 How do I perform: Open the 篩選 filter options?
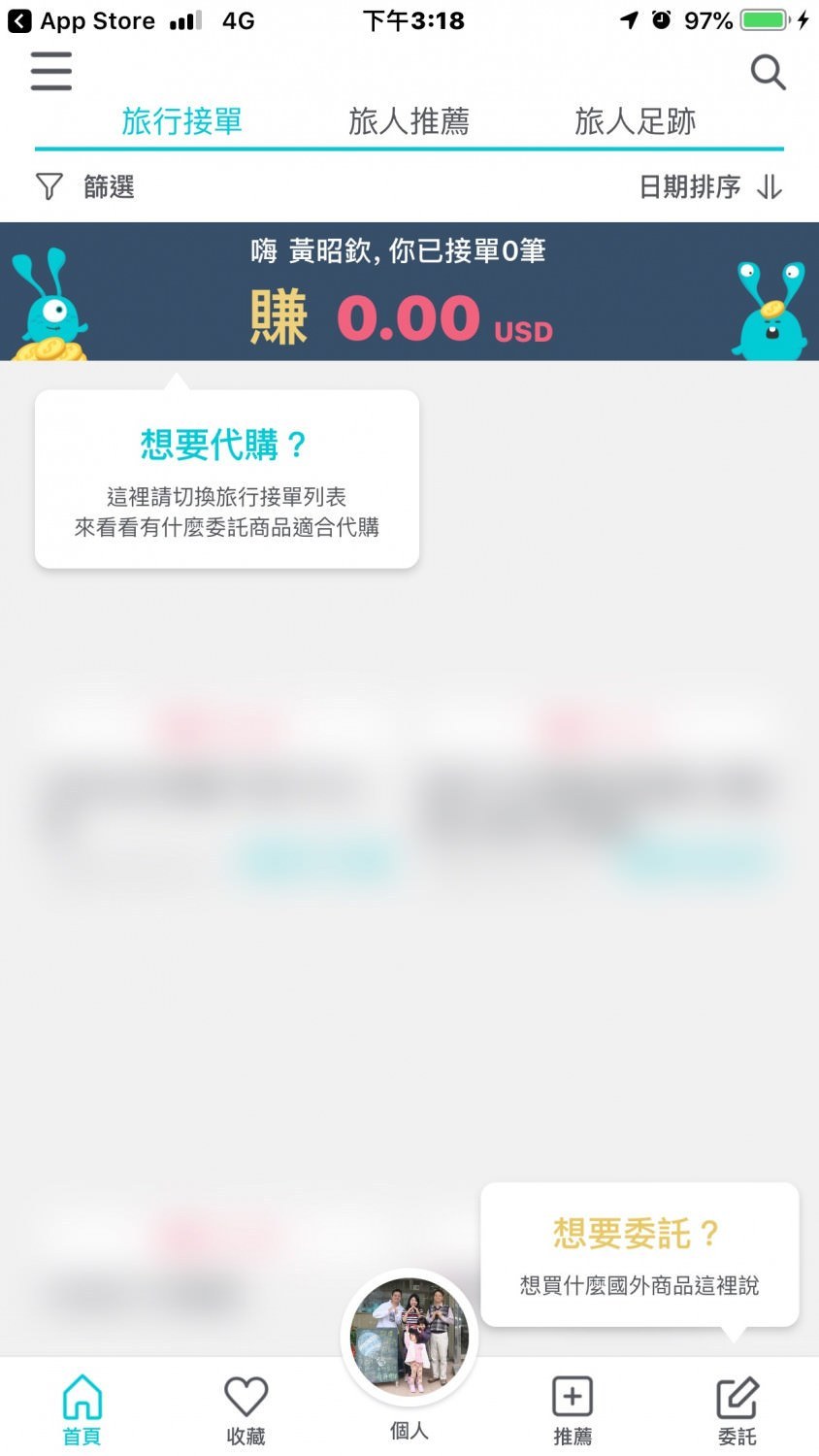pyautogui.click(x=85, y=186)
